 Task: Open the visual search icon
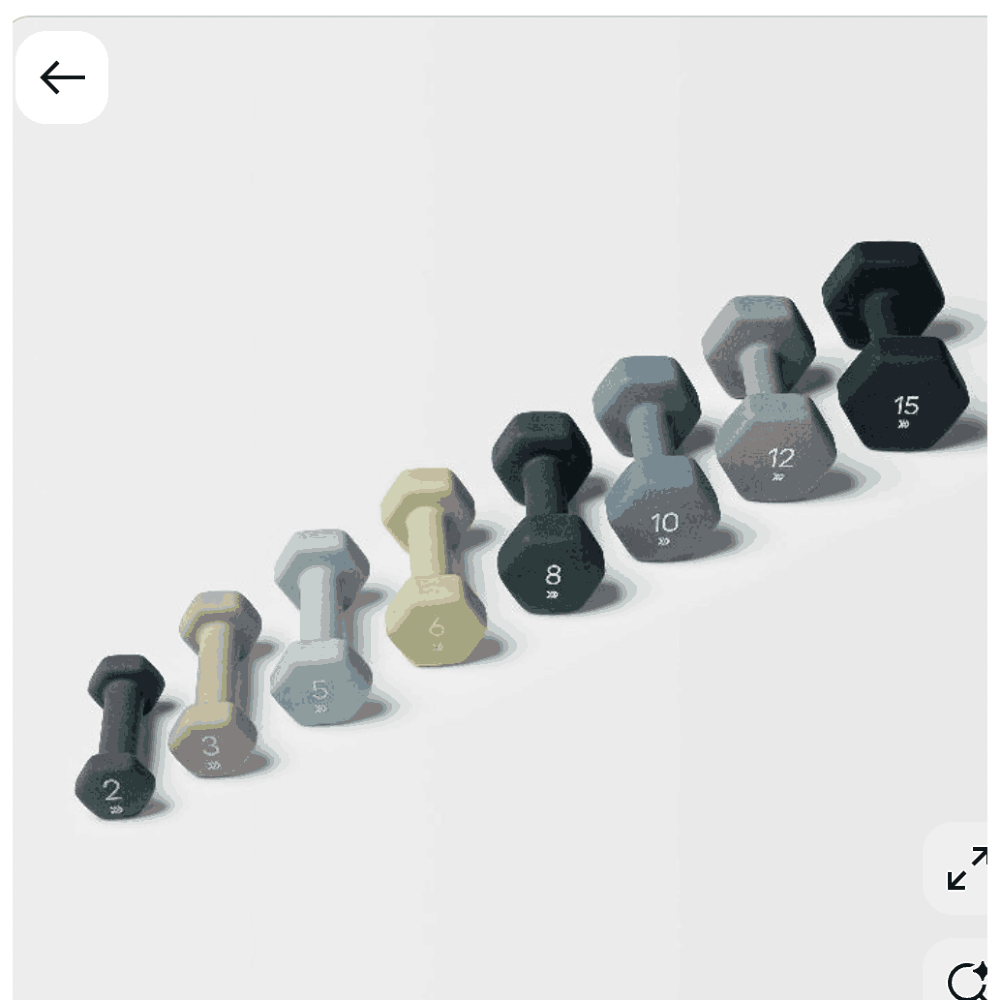coord(962,972)
